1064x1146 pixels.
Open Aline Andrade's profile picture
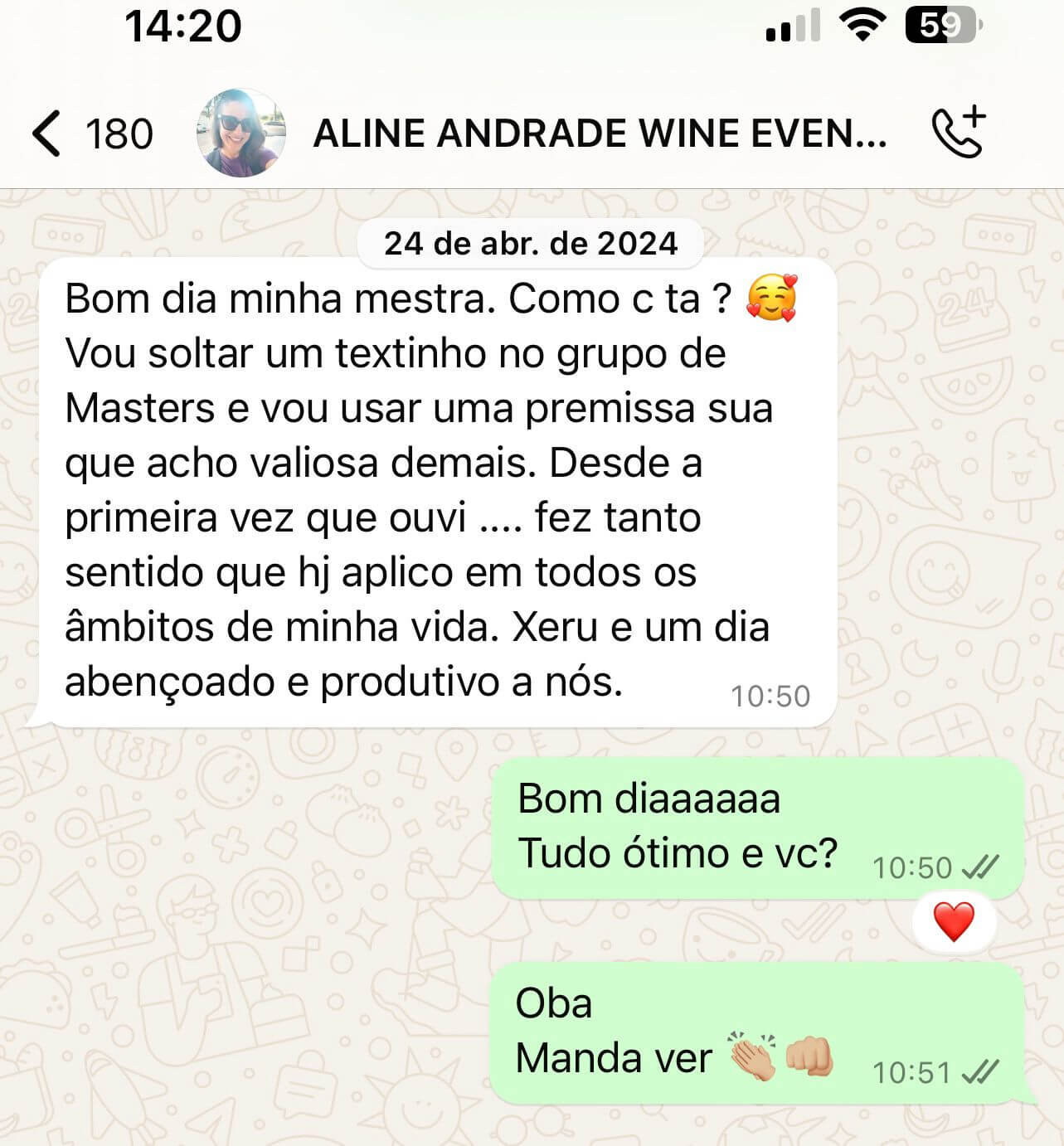tap(241, 134)
